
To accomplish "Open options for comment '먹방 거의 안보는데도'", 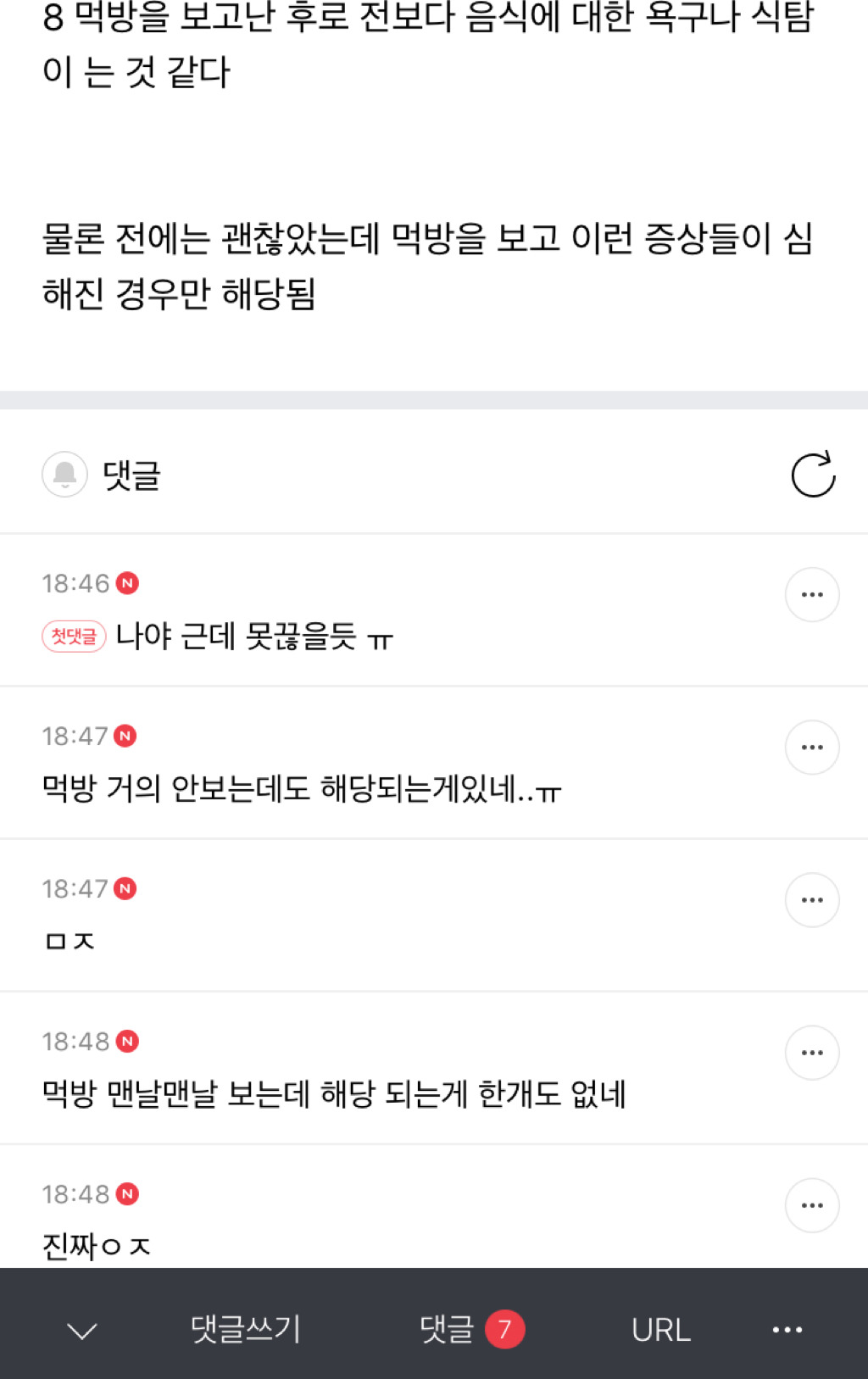I will (812, 748).
